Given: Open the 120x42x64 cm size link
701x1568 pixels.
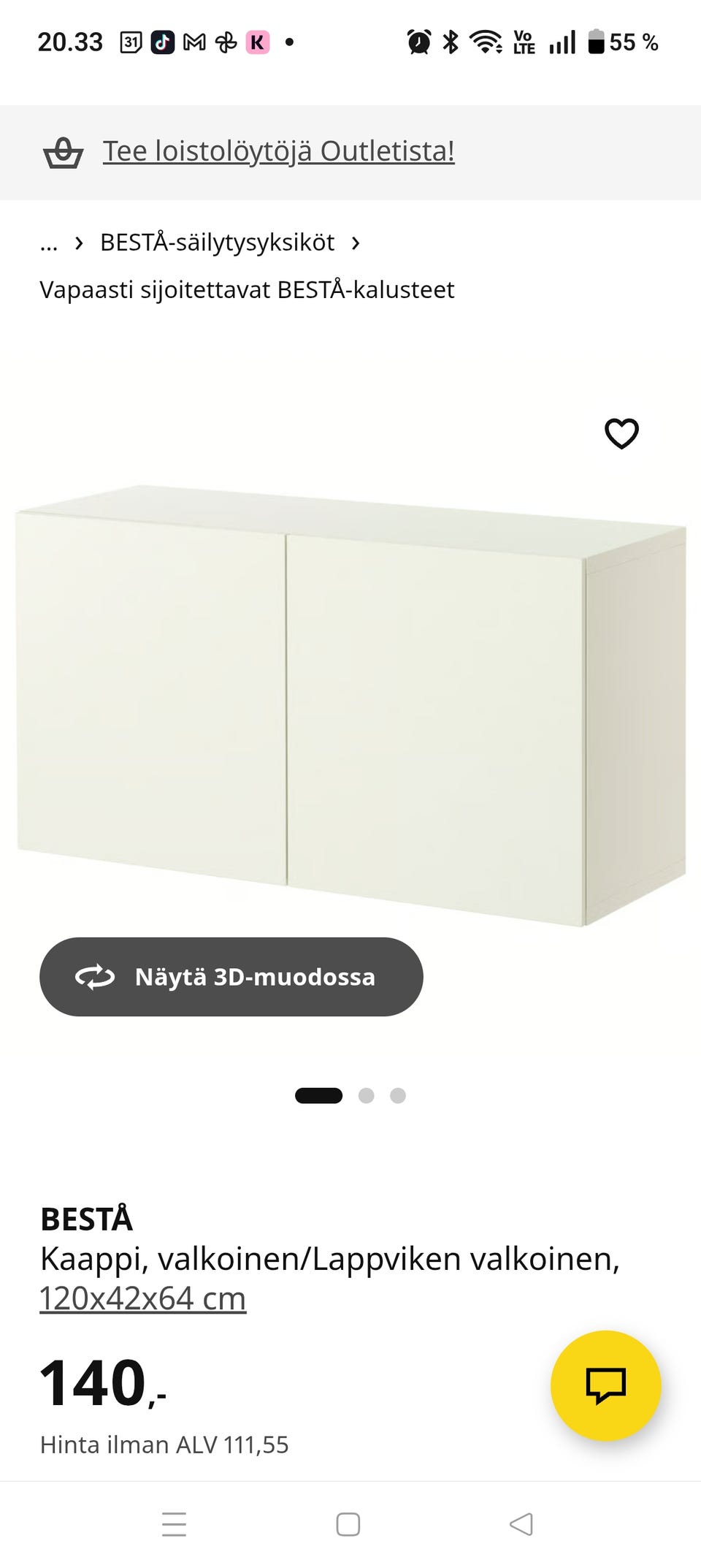Looking at the screenshot, I should coord(143,1299).
